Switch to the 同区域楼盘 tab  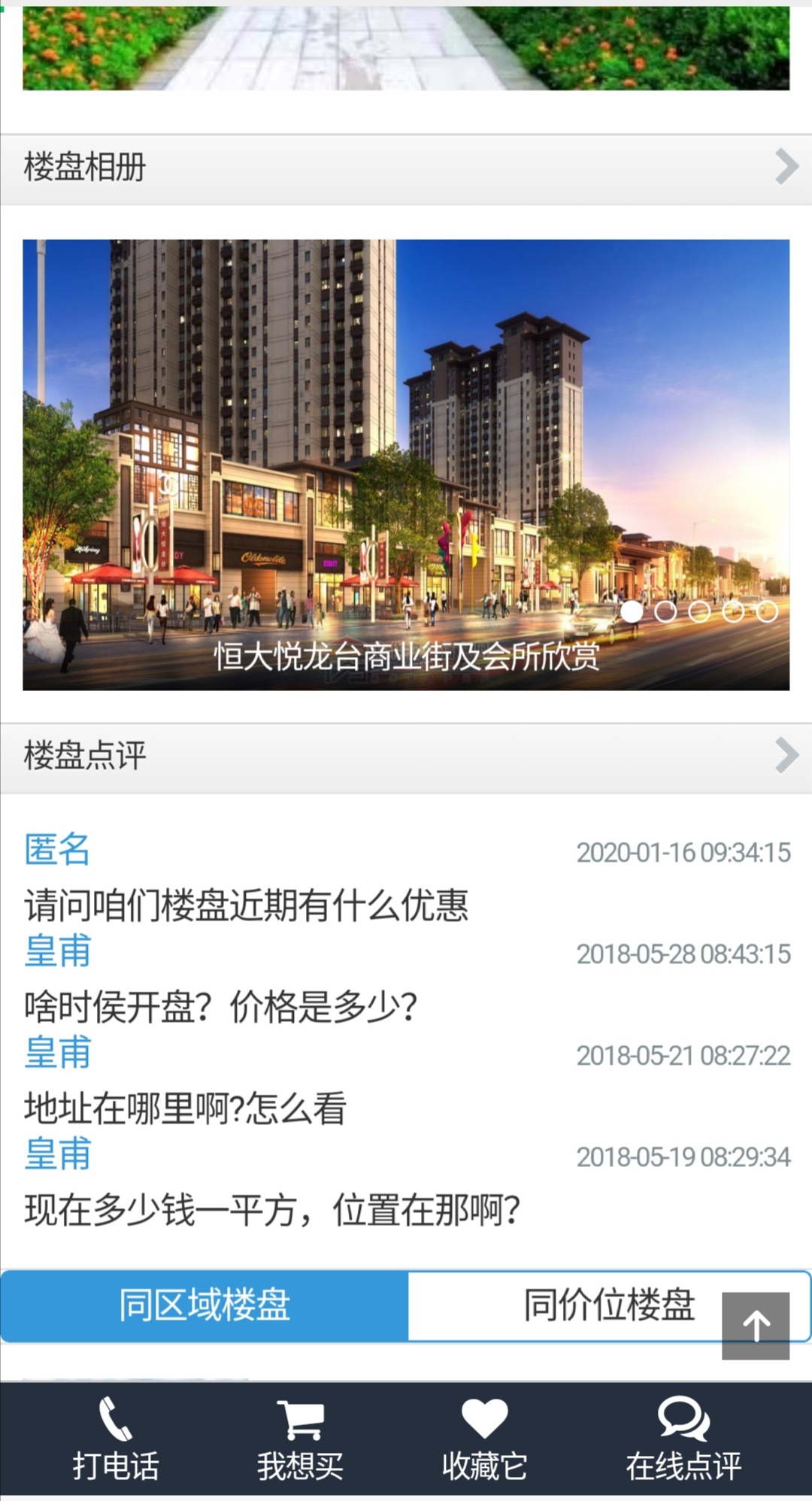coord(205,1305)
